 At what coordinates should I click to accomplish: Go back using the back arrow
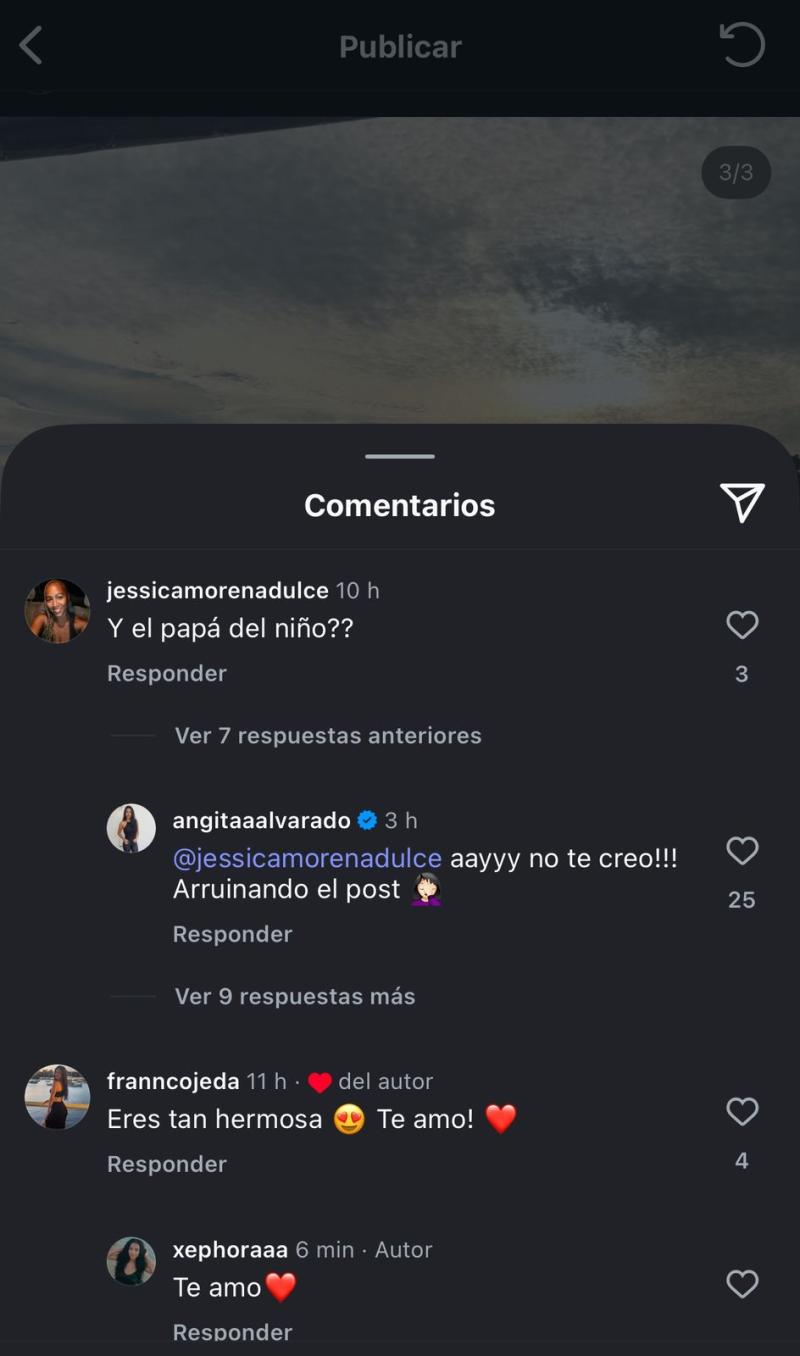click(x=32, y=46)
